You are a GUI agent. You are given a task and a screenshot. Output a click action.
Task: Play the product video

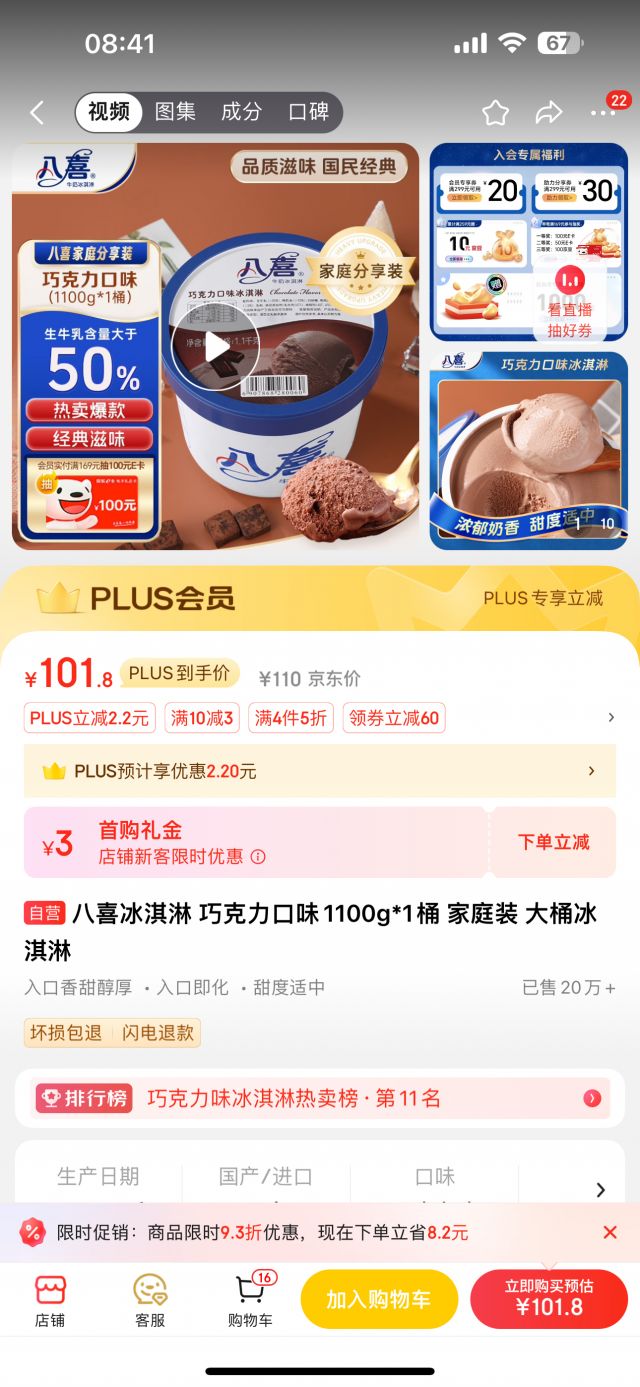click(215, 347)
